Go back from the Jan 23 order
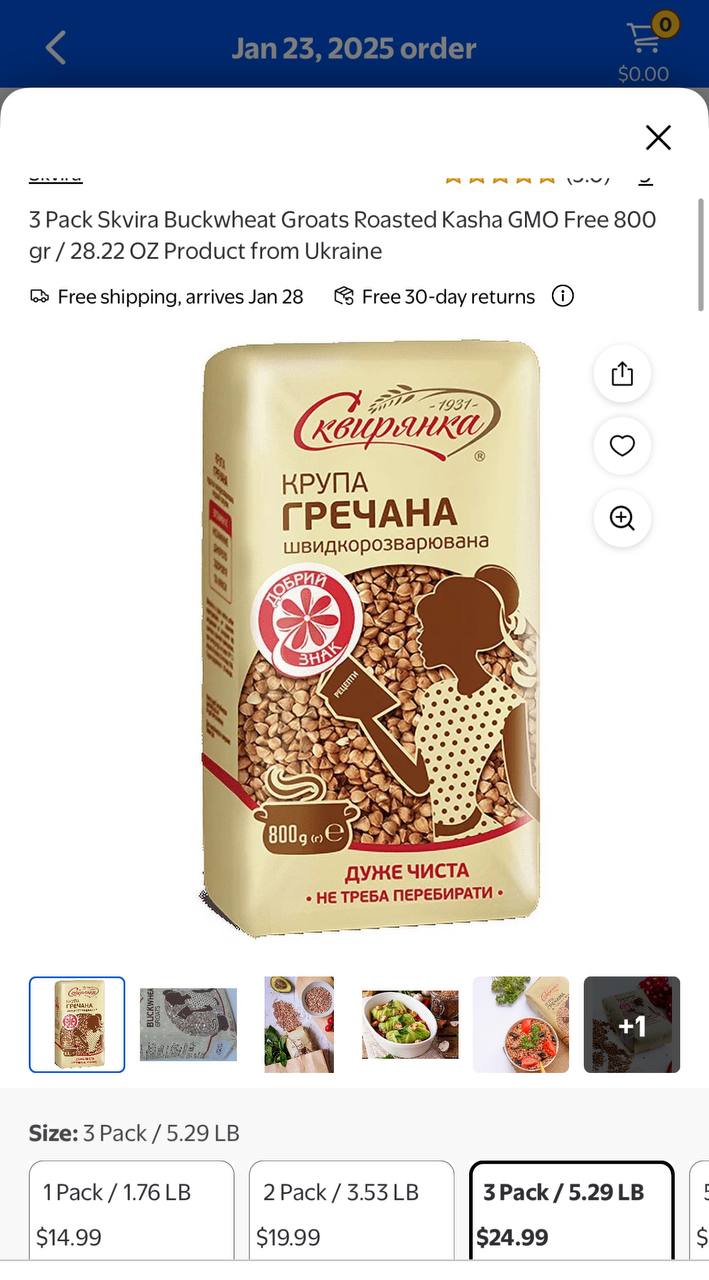 [56, 47]
